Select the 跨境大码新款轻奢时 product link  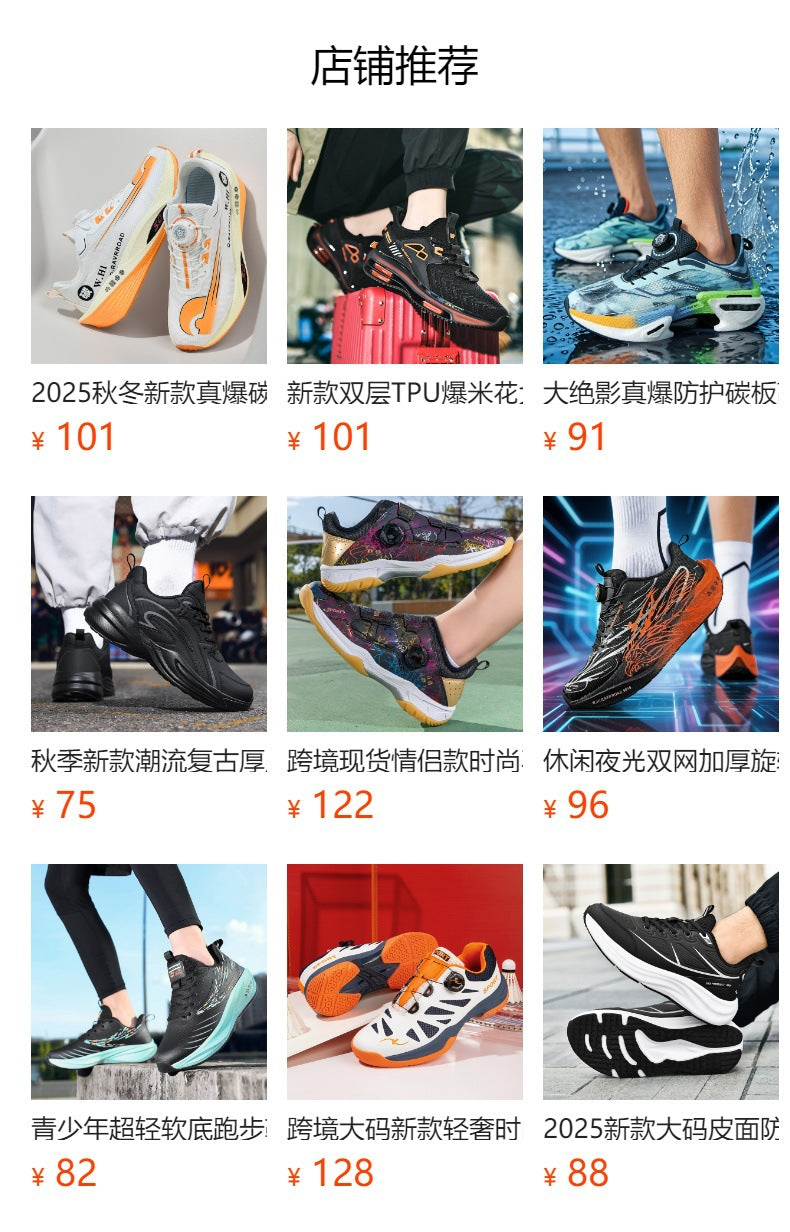coord(404,1128)
